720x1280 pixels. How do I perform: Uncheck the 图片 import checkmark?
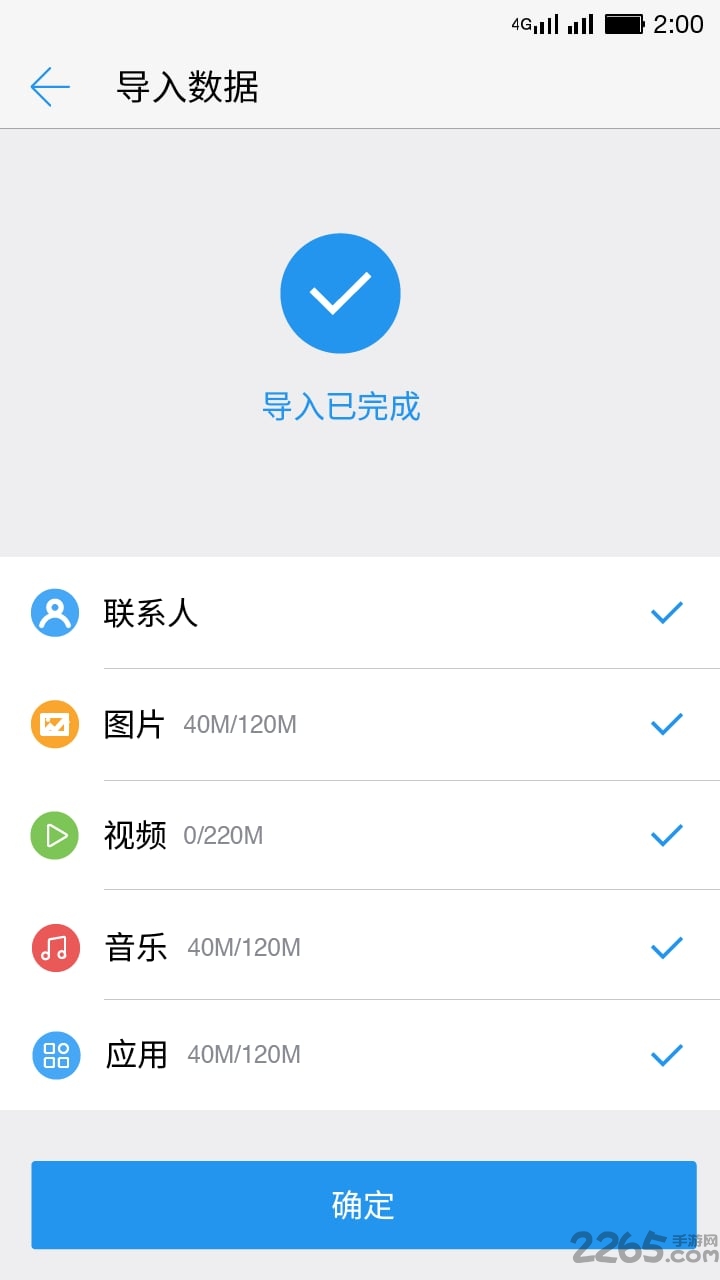pos(666,723)
